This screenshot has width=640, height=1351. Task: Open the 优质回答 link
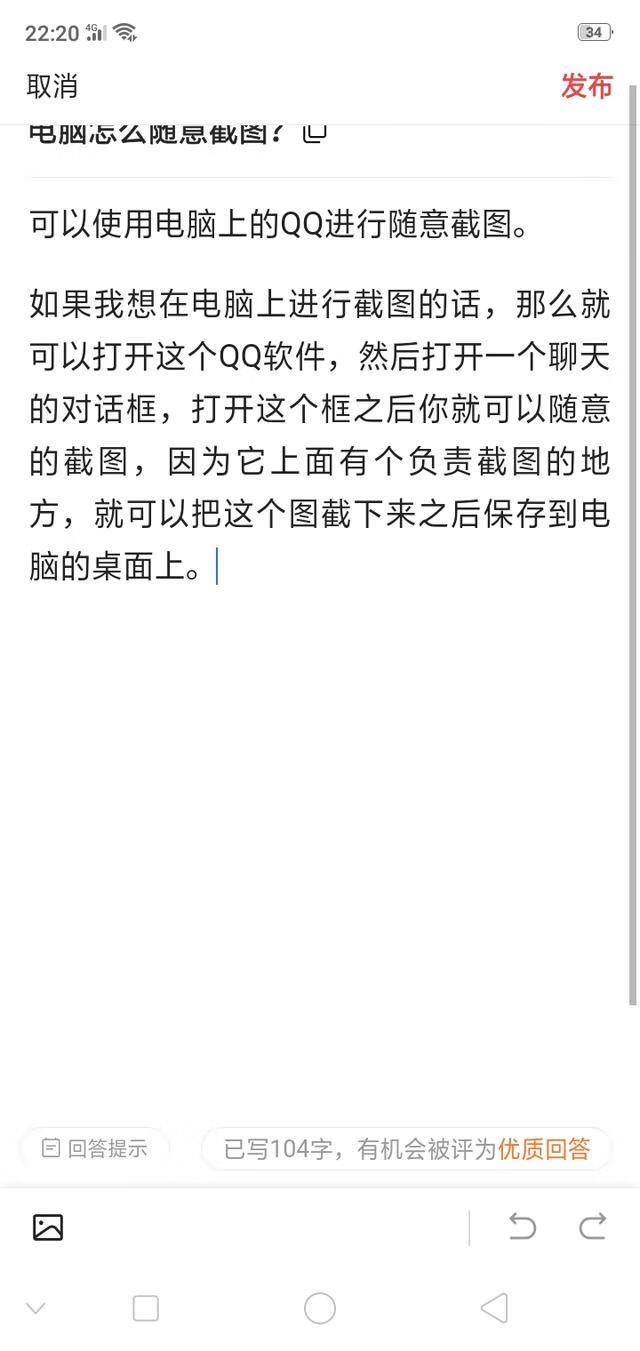click(x=544, y=1149)
